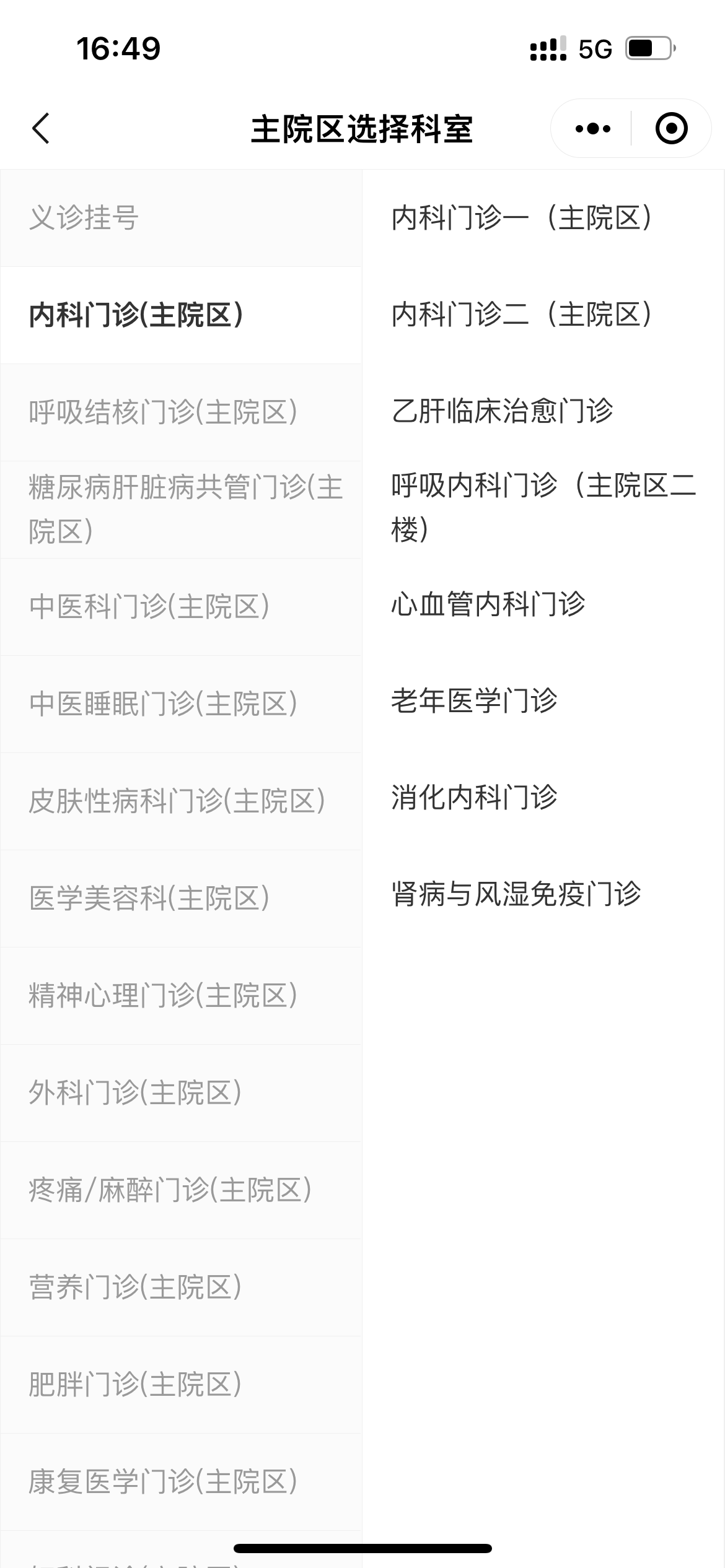Open 肾病与风湿免疫门诊
The height and width of the screenshot is (1568, 725).
[x=516, y=894]
